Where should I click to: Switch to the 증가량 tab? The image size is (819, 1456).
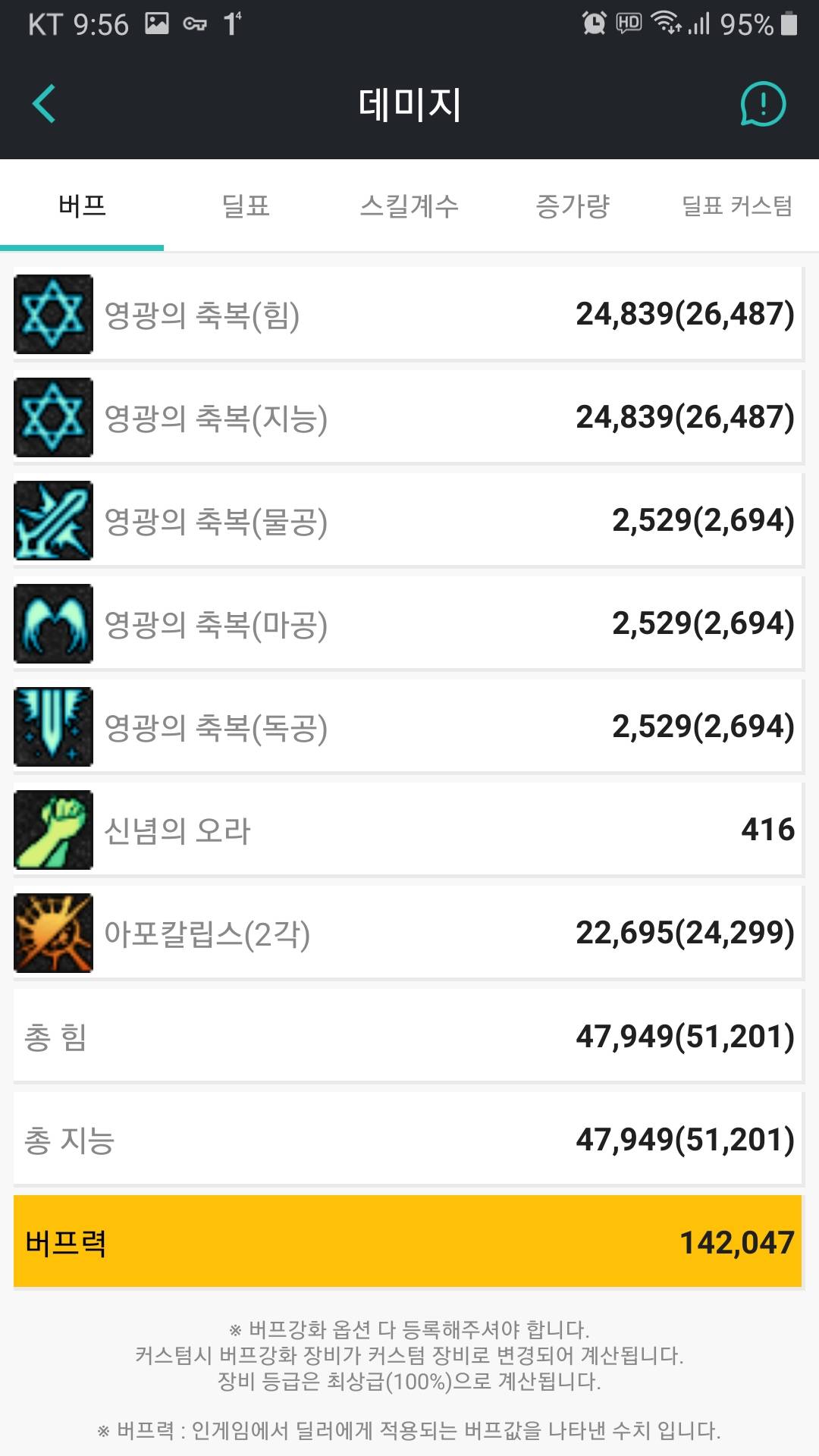point(573,206)
